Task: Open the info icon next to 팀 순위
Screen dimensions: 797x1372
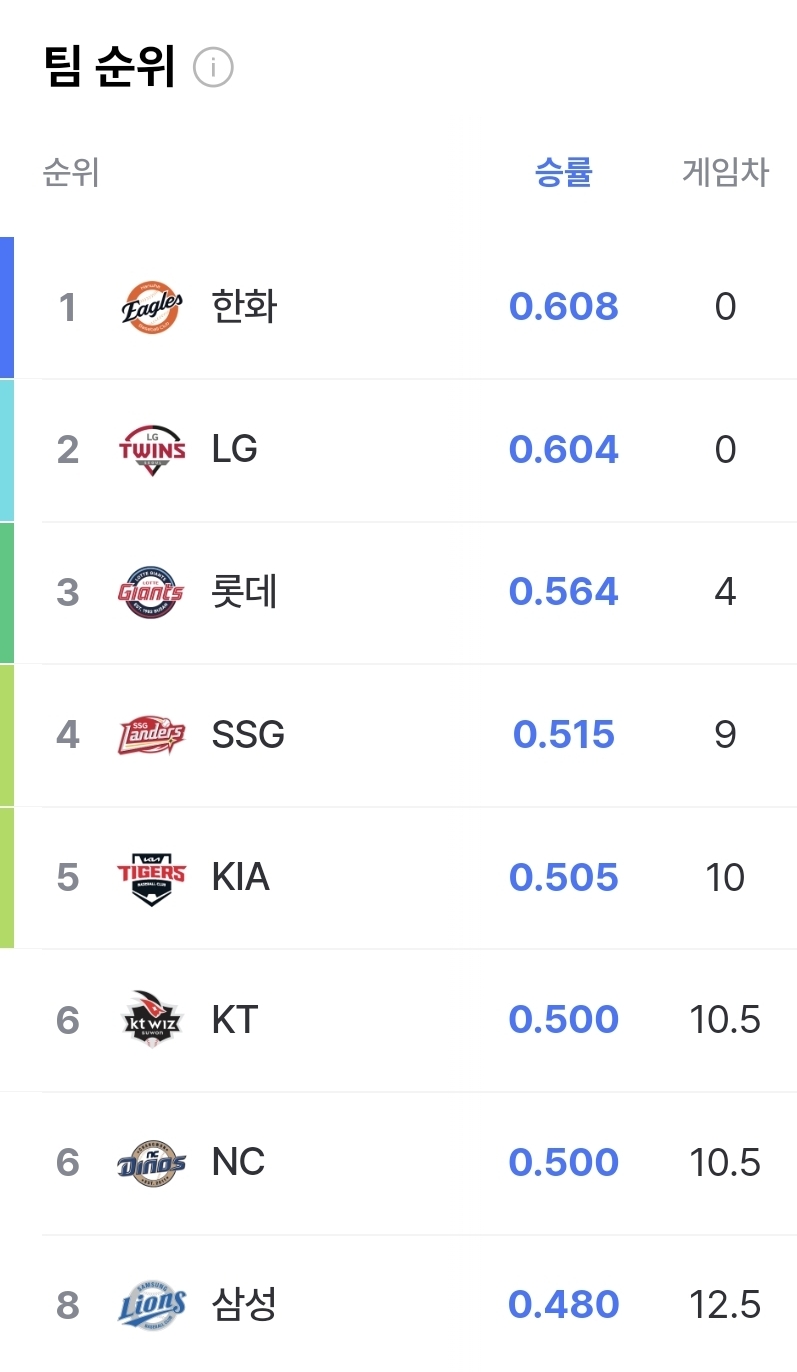Action: click(213, 68)
